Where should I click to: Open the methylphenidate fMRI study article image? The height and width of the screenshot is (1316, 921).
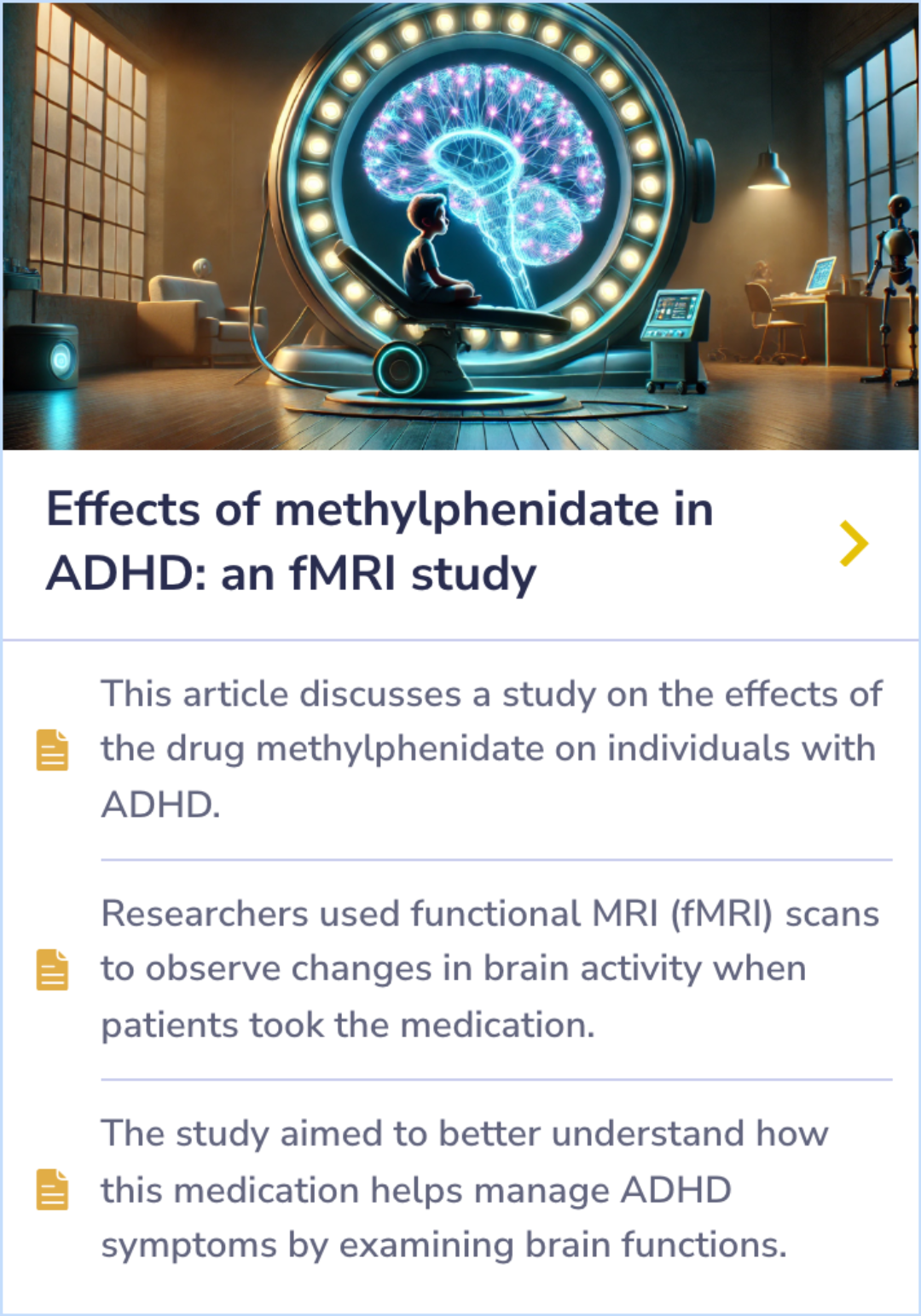460,226
